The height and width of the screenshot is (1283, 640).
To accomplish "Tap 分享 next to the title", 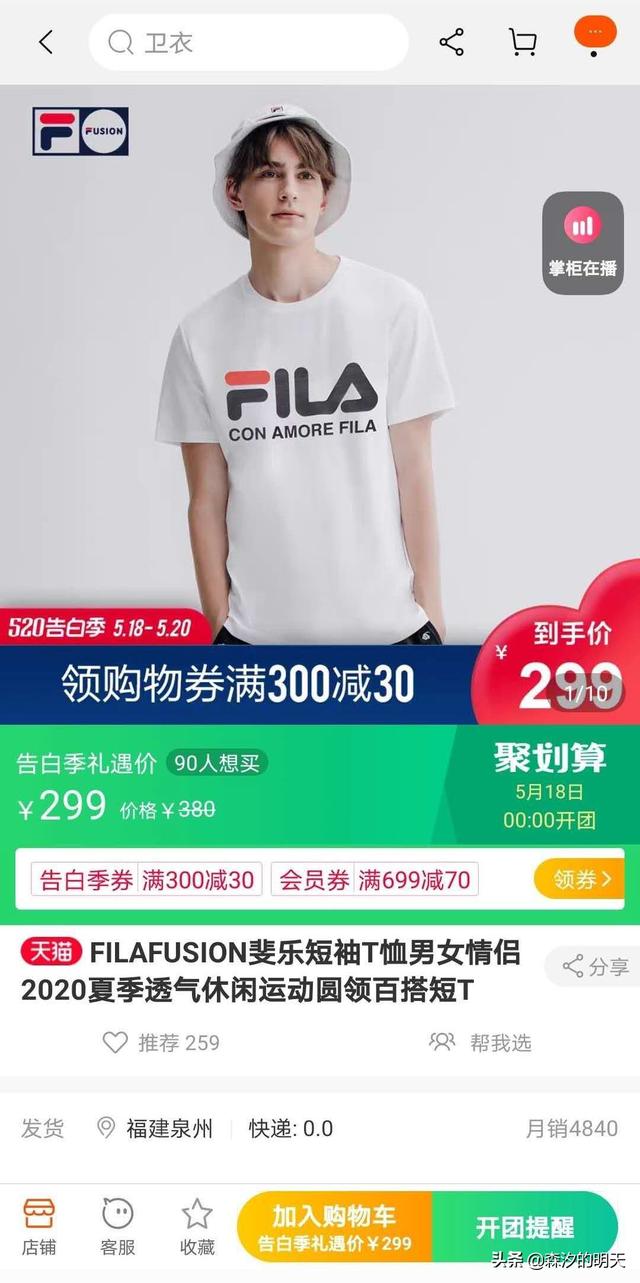I will click(x=595, y=966).
